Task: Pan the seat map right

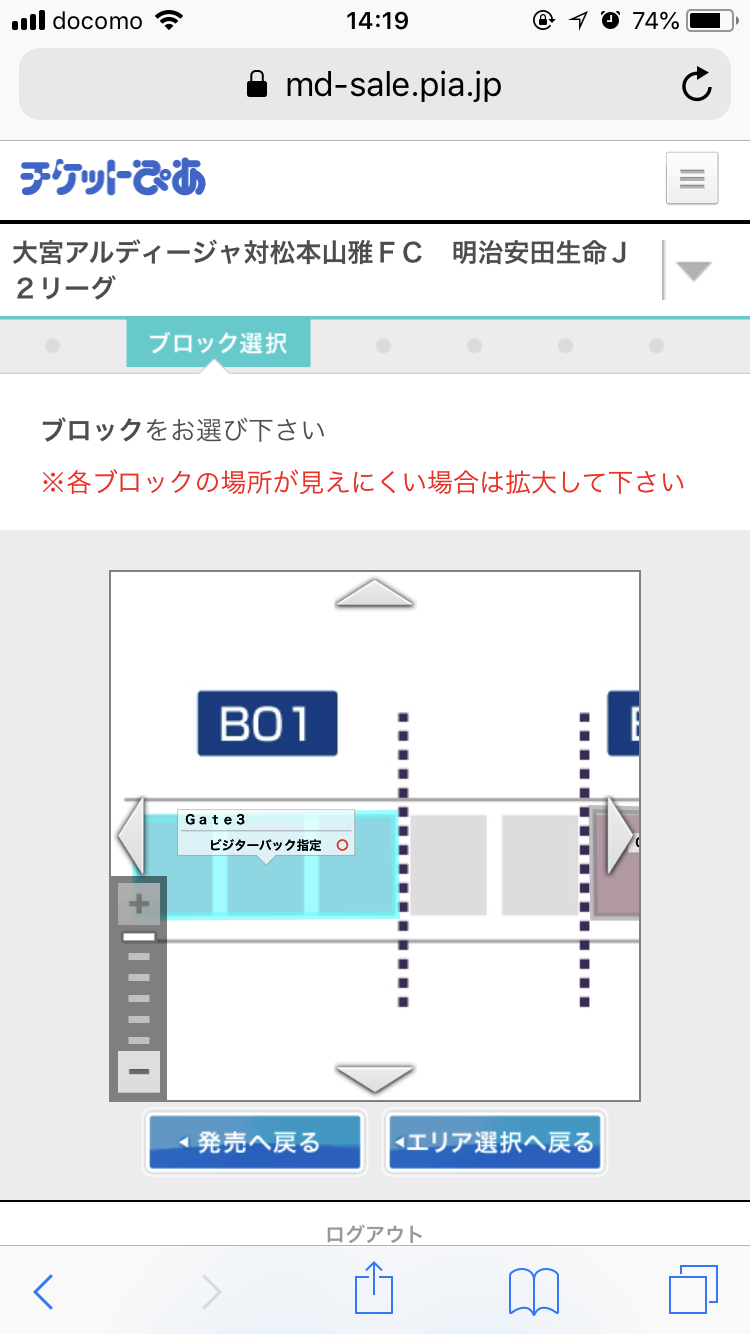Action: point(621,832)
